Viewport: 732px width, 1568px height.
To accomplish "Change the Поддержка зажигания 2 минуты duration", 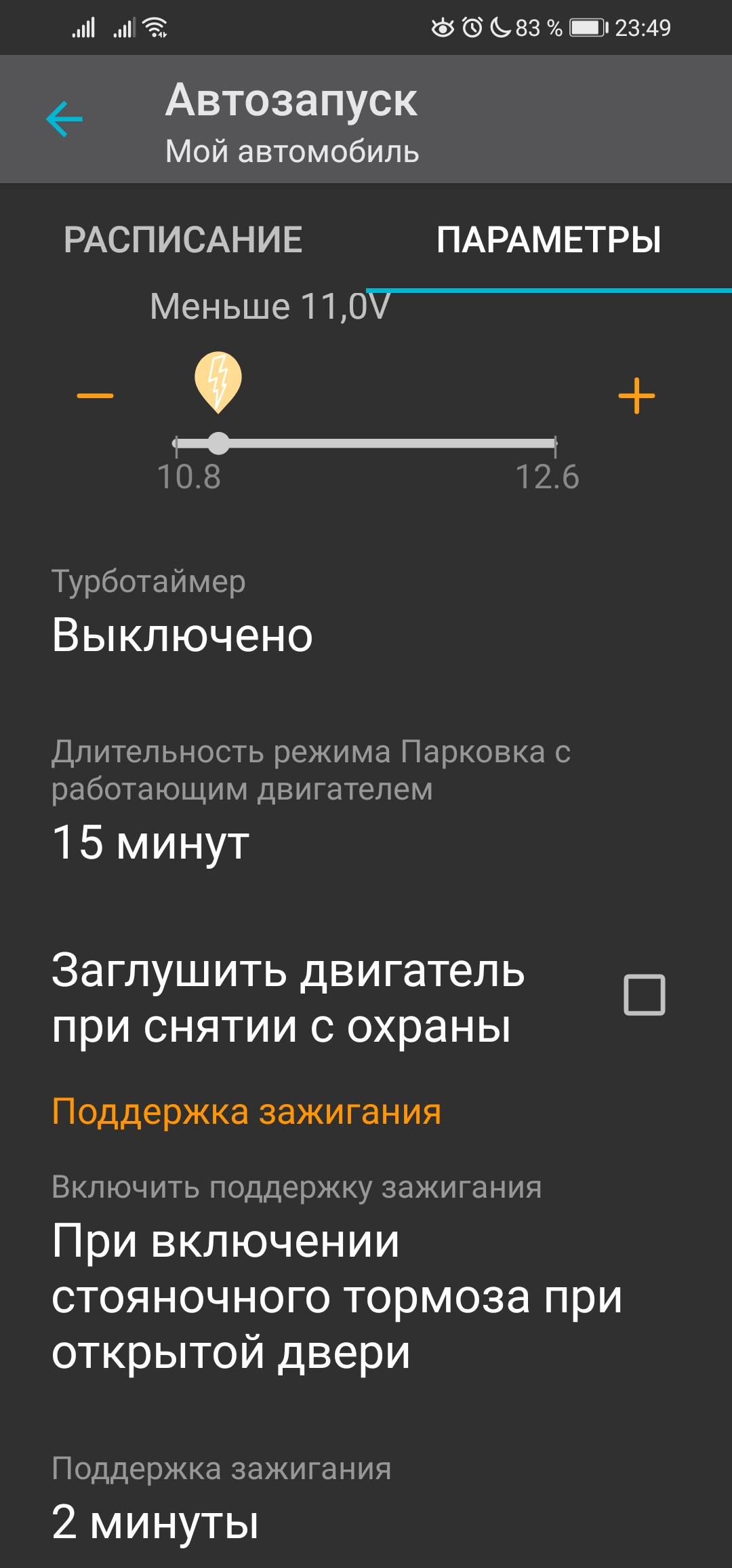I will (x=156, y=1519).
